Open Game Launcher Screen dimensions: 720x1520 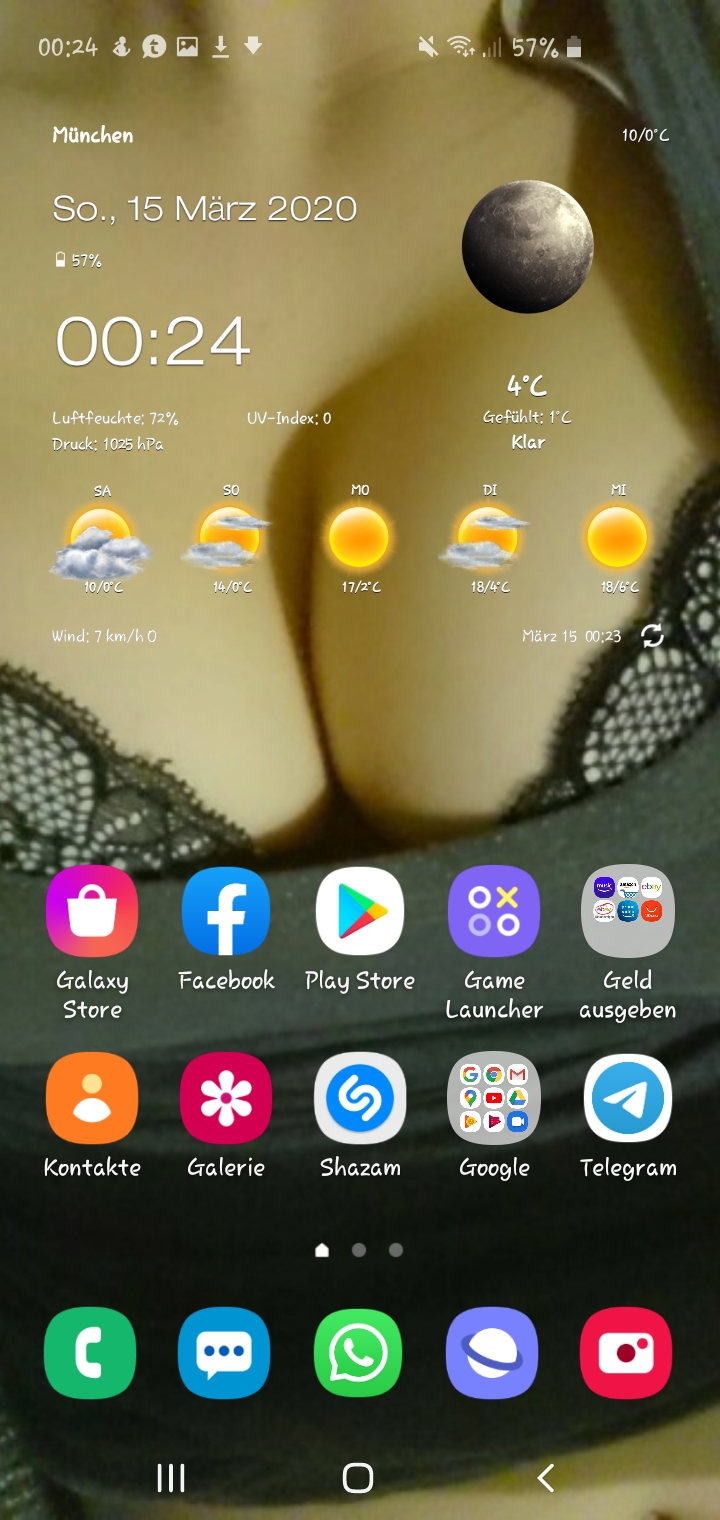[x=494, y=911]
